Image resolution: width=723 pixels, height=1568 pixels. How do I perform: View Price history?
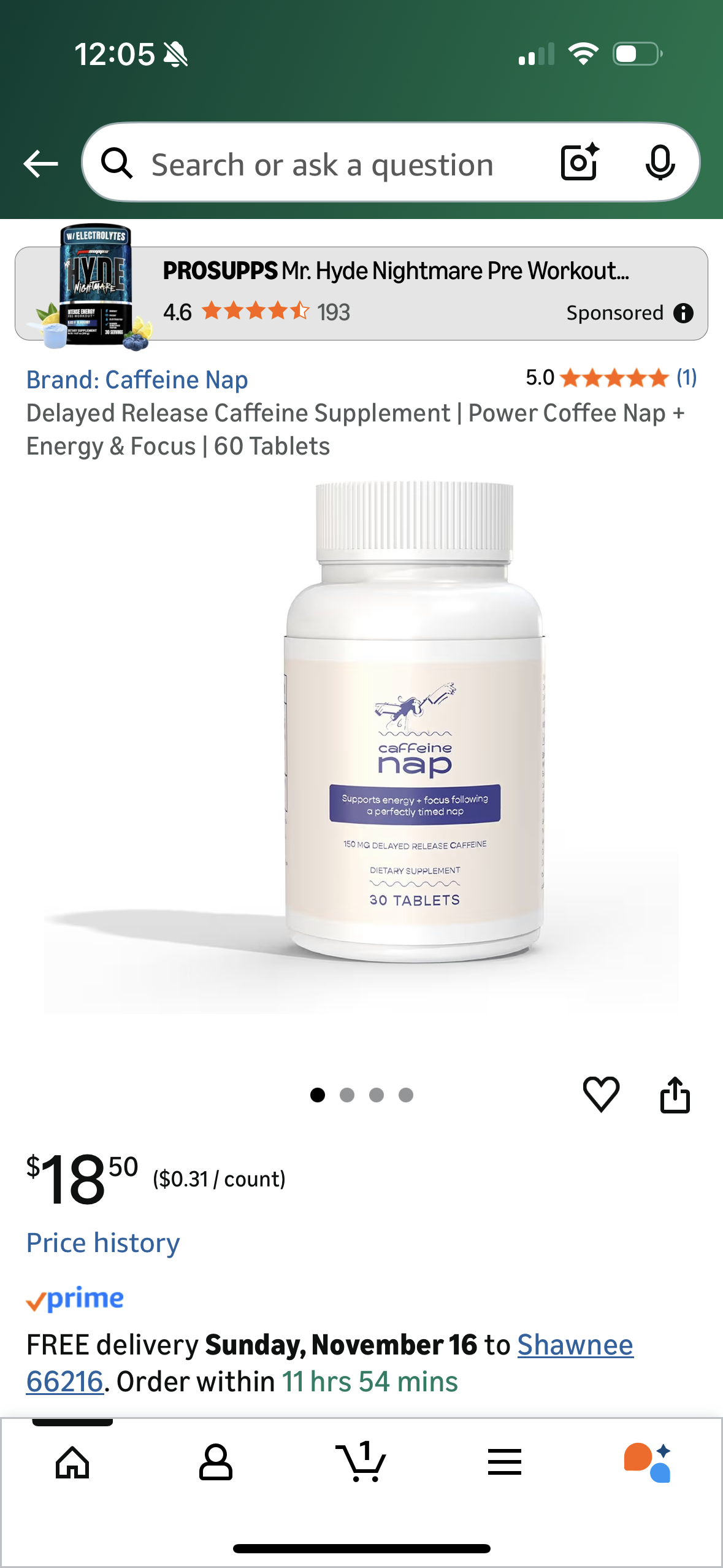tap(103, 1243)
